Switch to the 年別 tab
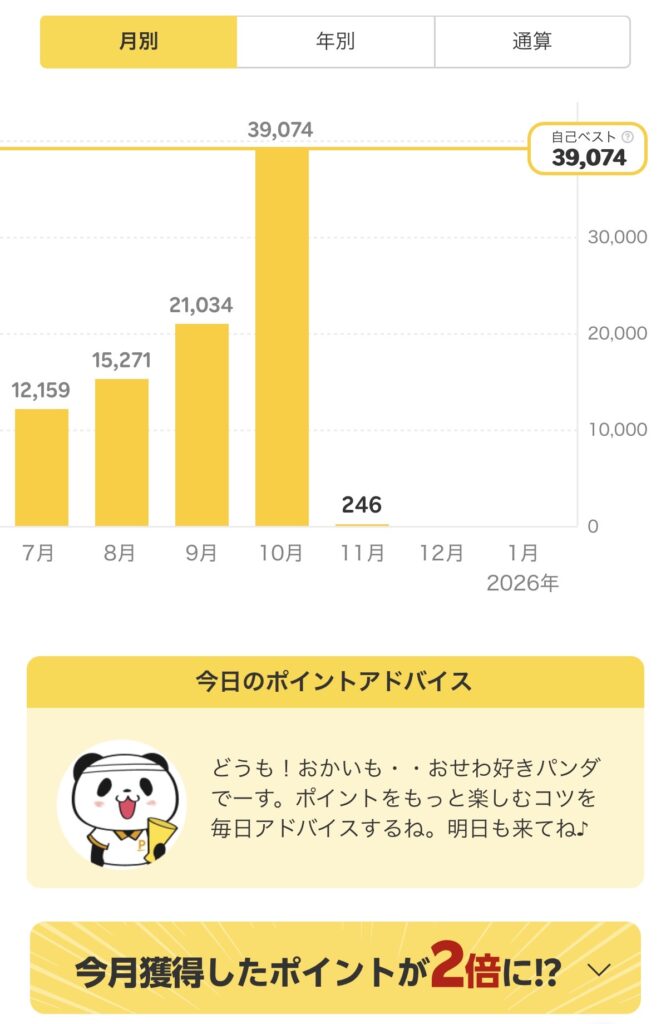The width and height of the screenshot is (671, 1024). [x=335, y=42]
